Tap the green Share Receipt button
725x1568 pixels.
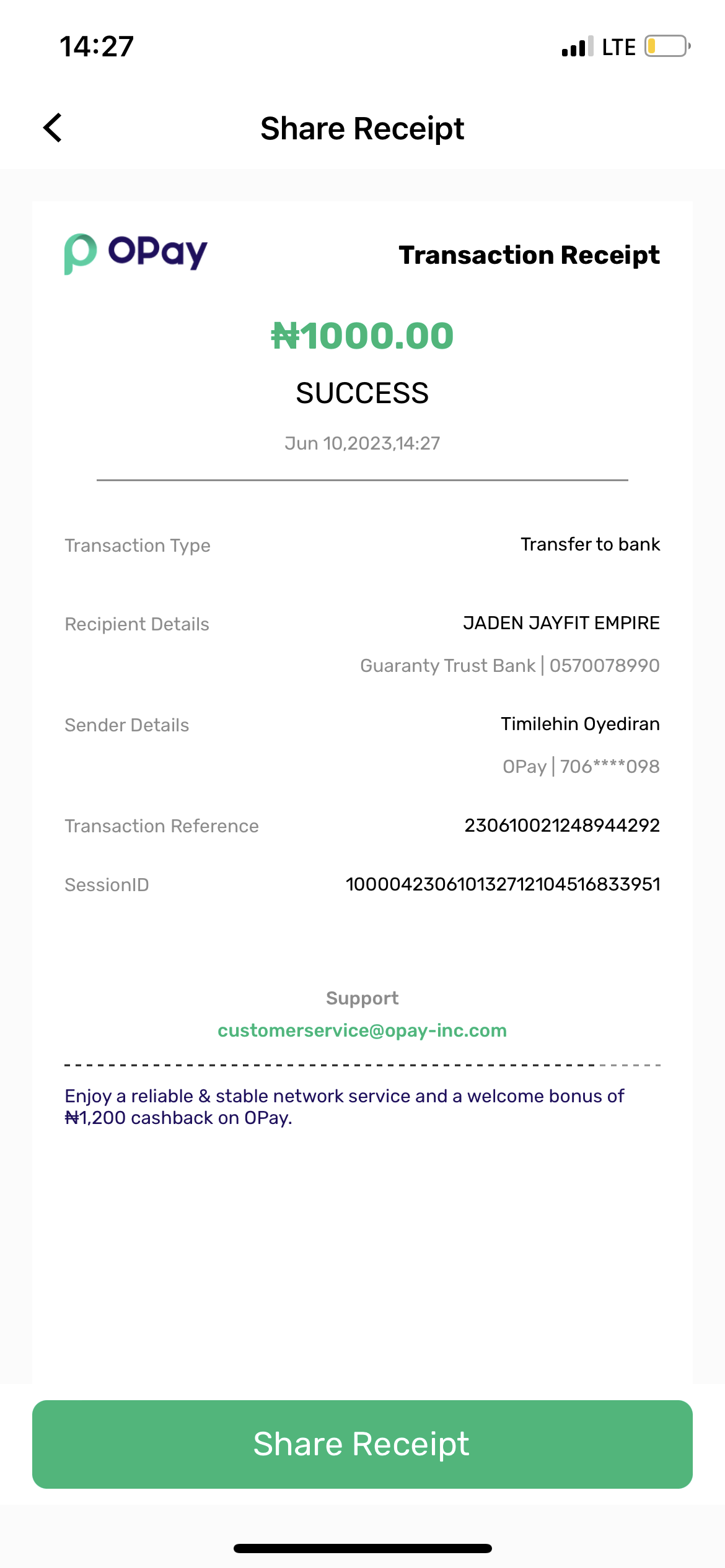362,1444
